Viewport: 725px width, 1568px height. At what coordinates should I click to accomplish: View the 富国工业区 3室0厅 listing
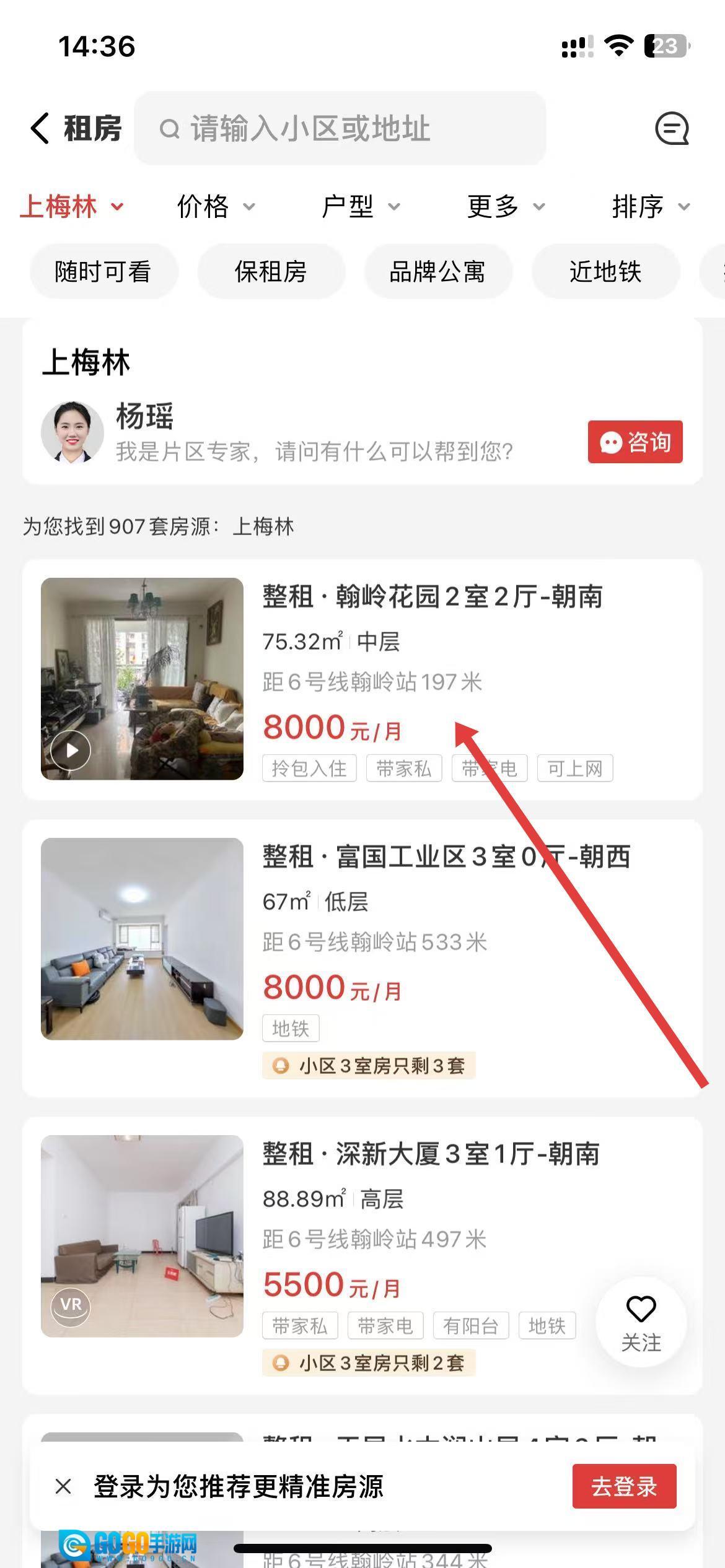[x=446, y=857]
